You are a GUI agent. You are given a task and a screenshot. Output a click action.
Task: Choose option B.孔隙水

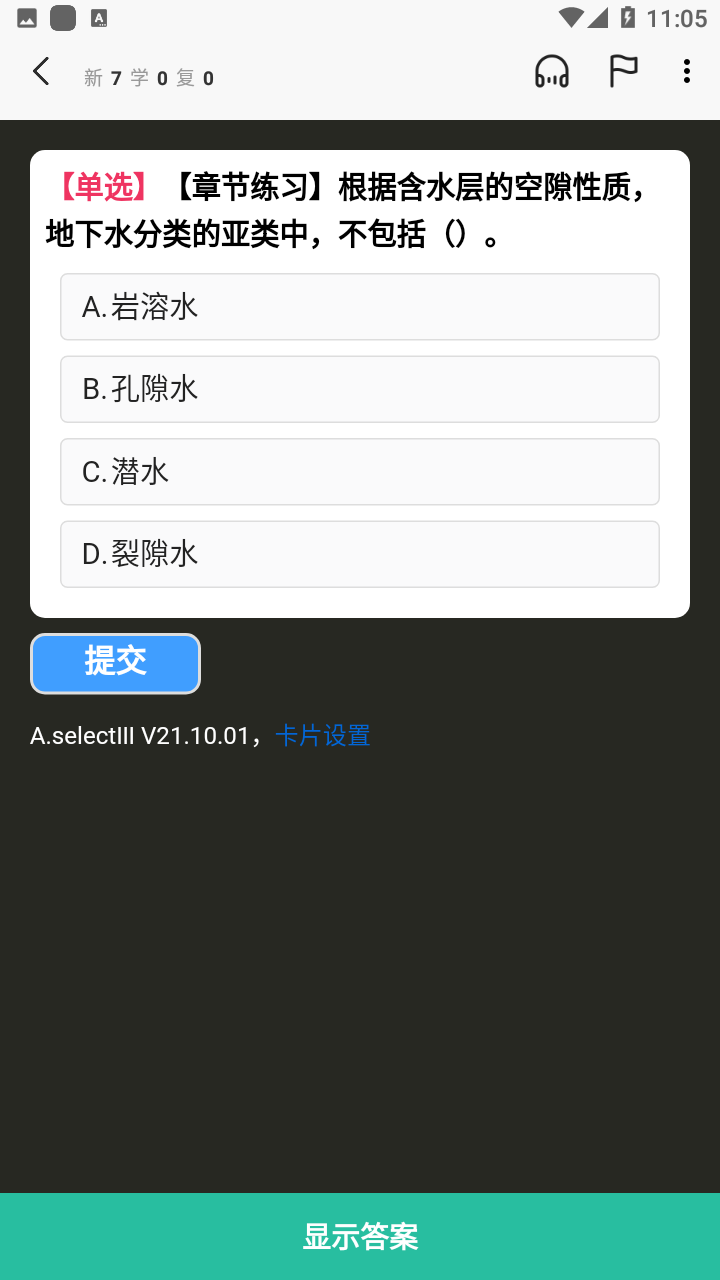point(360,389)
